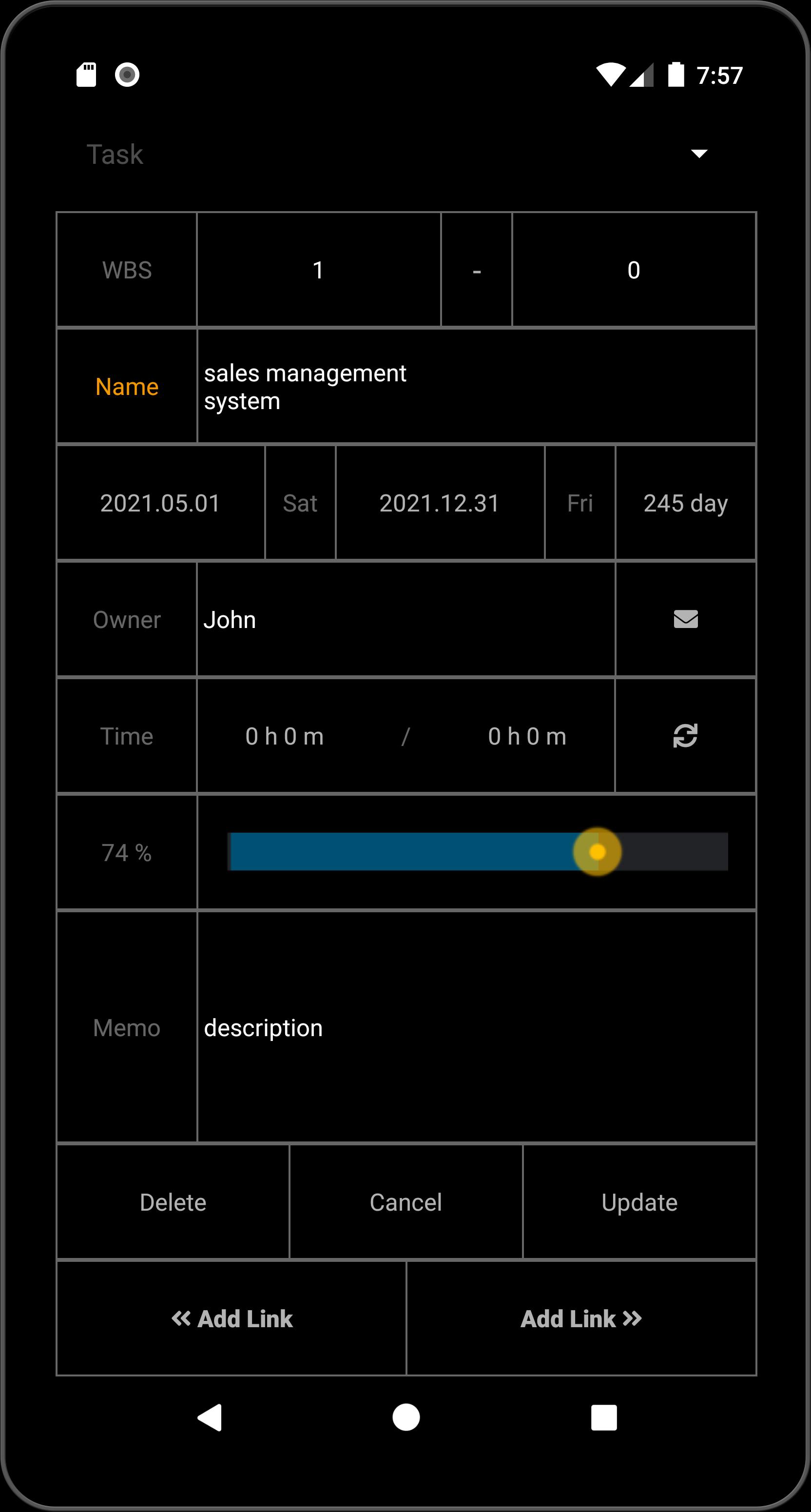This screenshot has height=1512, width=811.
Task: Email the task owner
Action: [x=685, y=619]
